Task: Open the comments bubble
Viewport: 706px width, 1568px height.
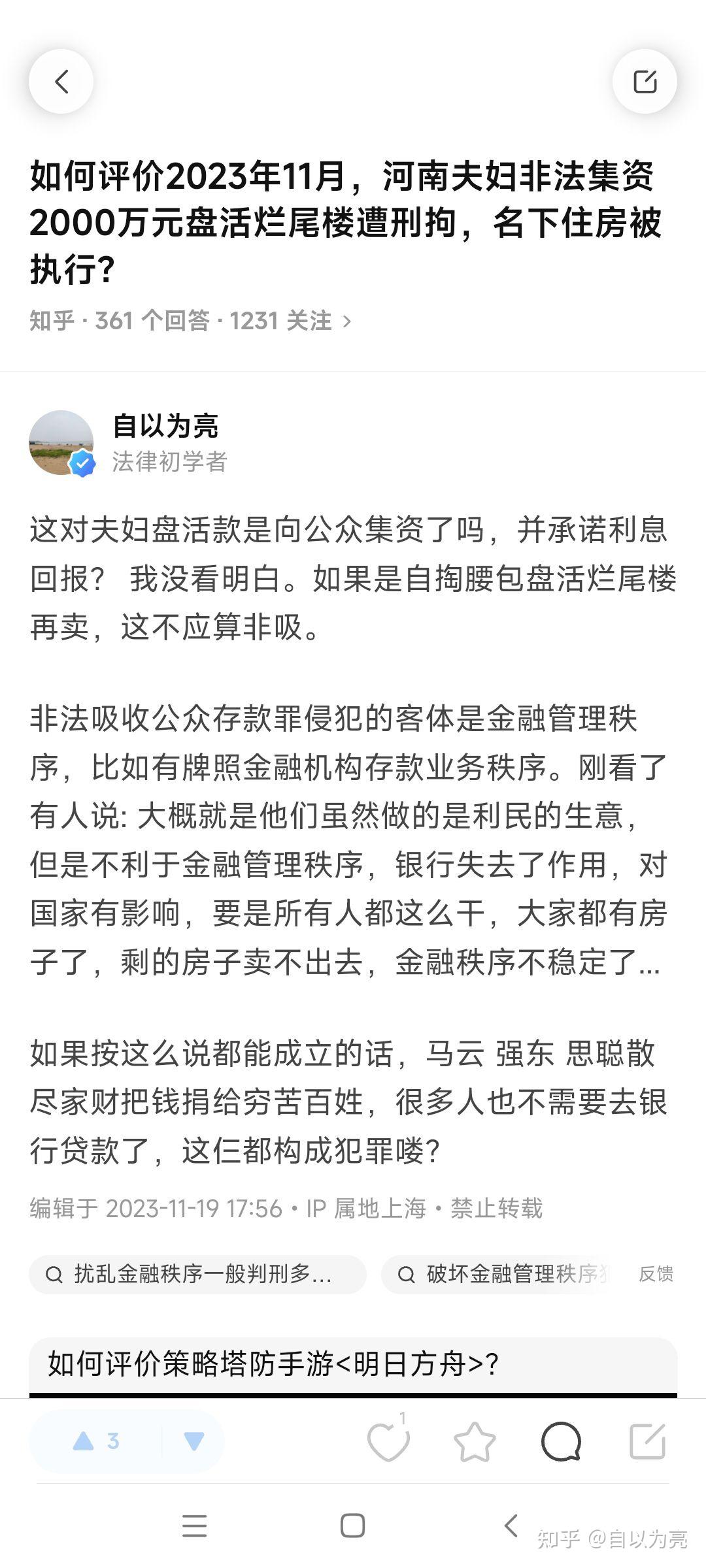Action: pos(561,1442)
